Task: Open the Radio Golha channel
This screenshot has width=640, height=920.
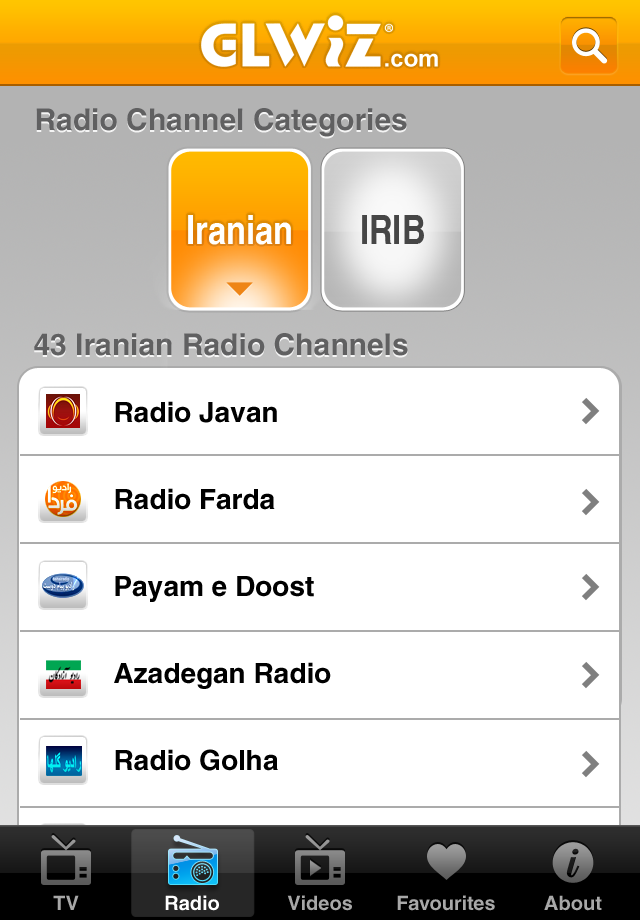Action: [319, 761]
